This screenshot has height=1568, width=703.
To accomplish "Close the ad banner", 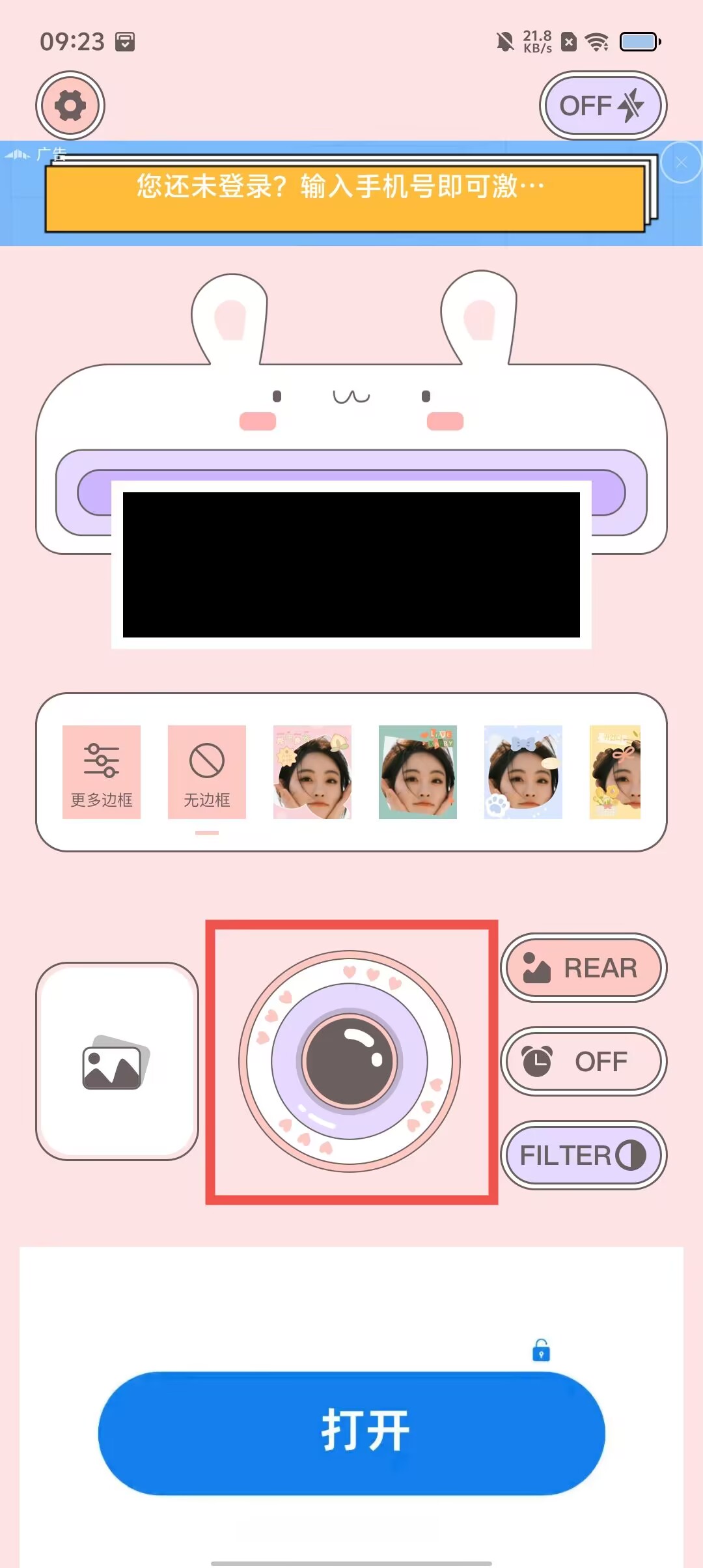I will pos(681,163).
